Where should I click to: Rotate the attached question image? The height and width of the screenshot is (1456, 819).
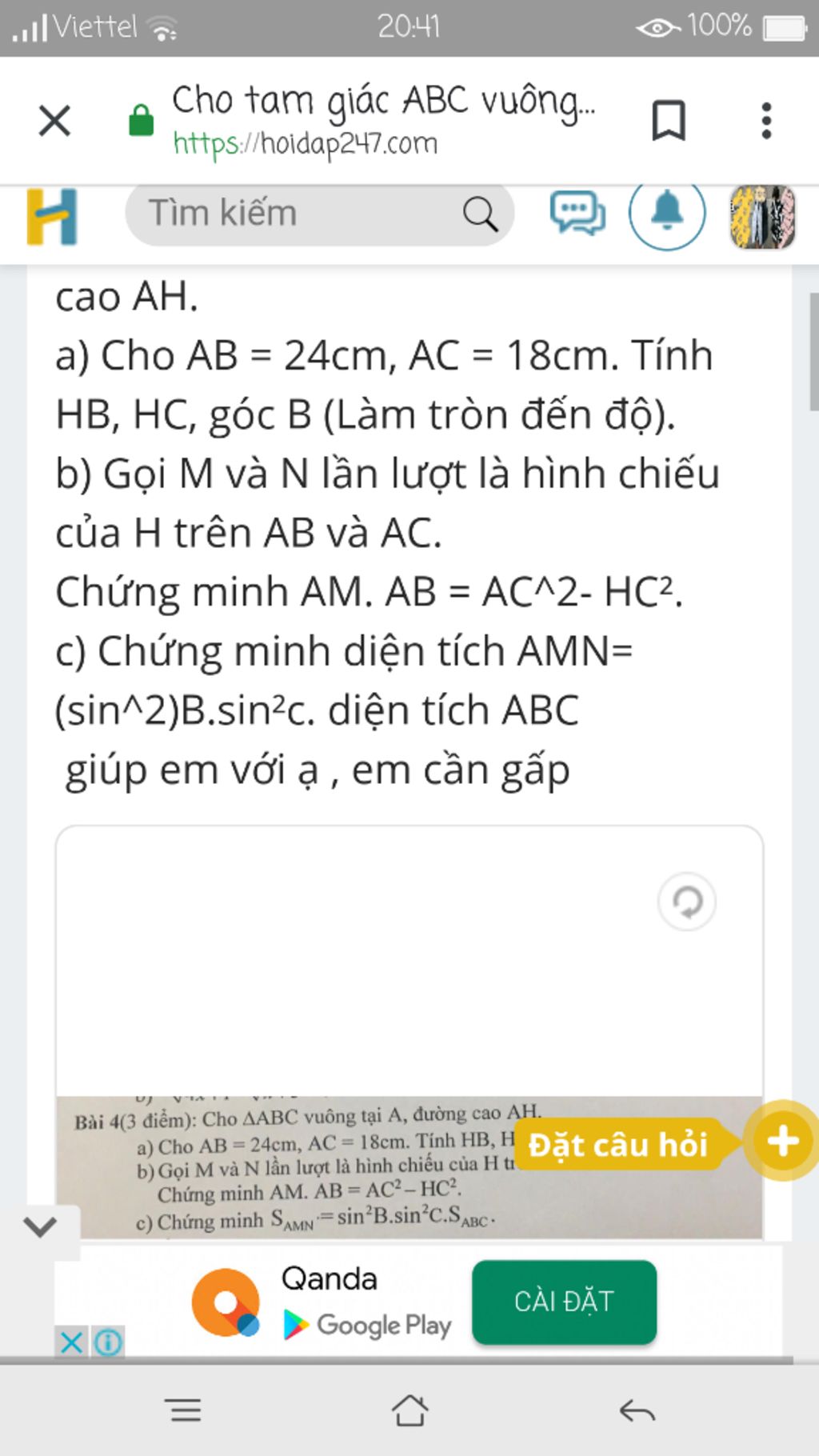[x=686, y=902]
